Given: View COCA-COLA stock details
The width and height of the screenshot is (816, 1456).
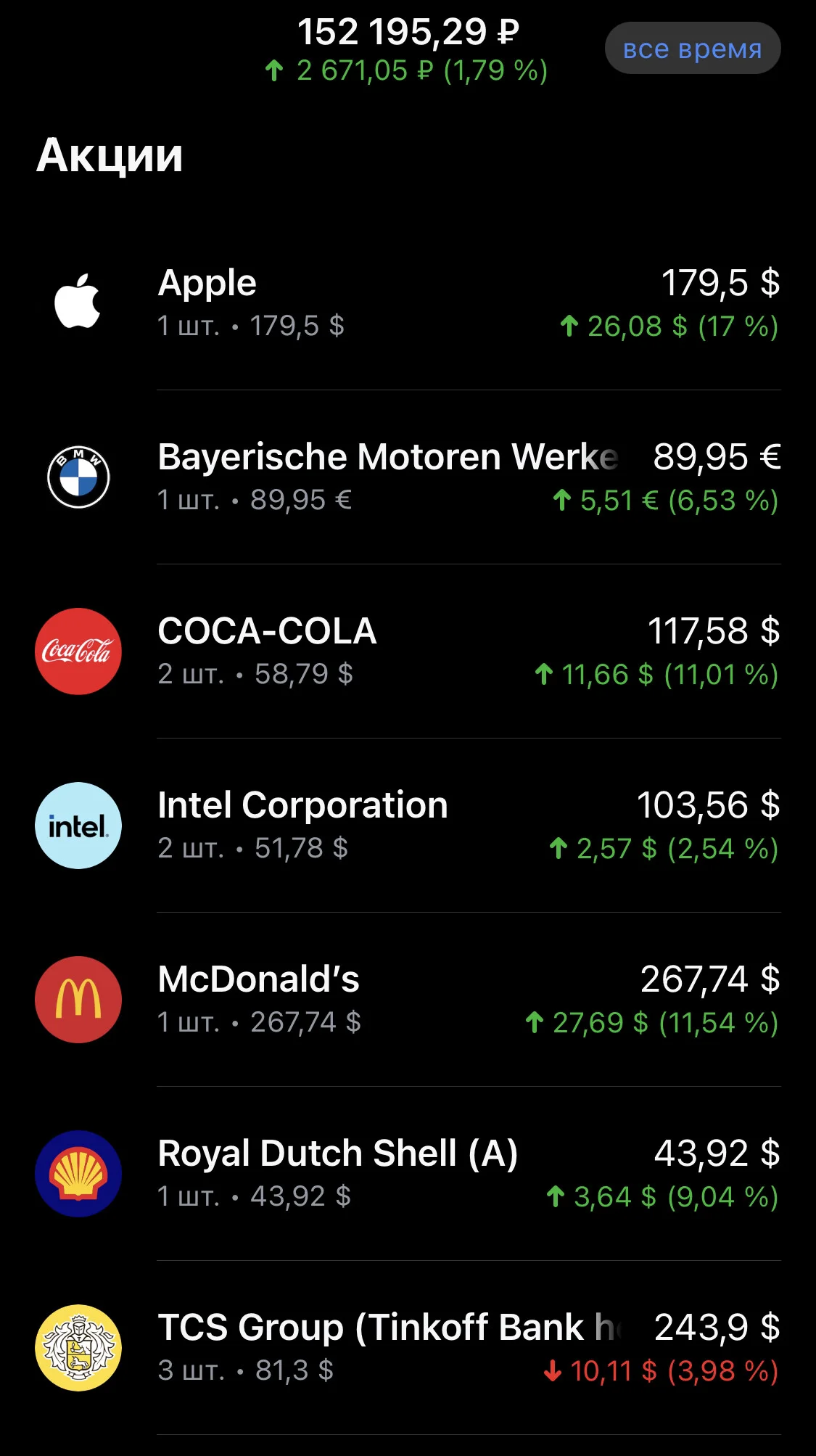Looking at the screenshot, I should pos(408,651).
